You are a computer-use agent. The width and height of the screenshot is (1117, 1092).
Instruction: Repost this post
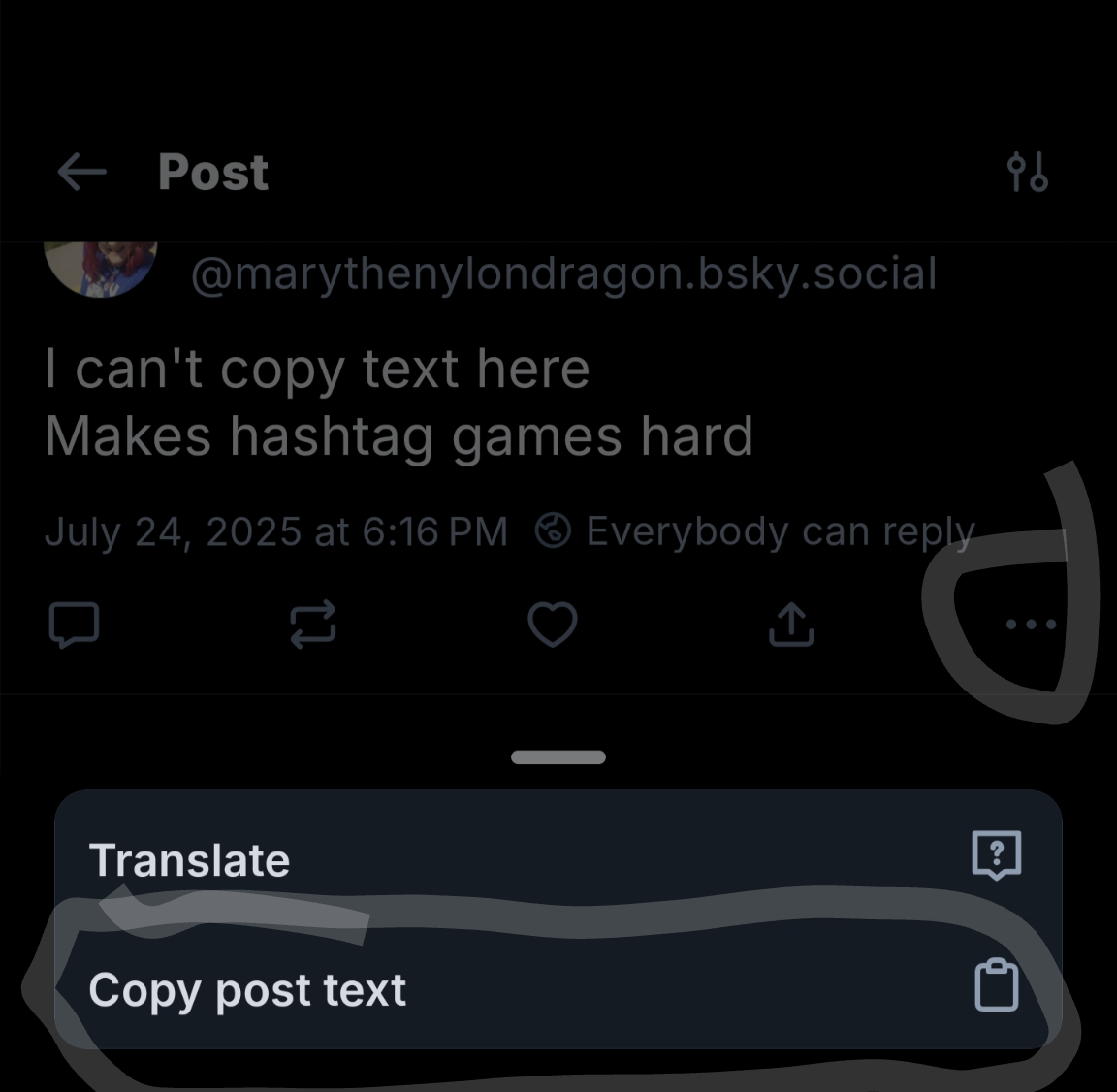pos(313,625)
